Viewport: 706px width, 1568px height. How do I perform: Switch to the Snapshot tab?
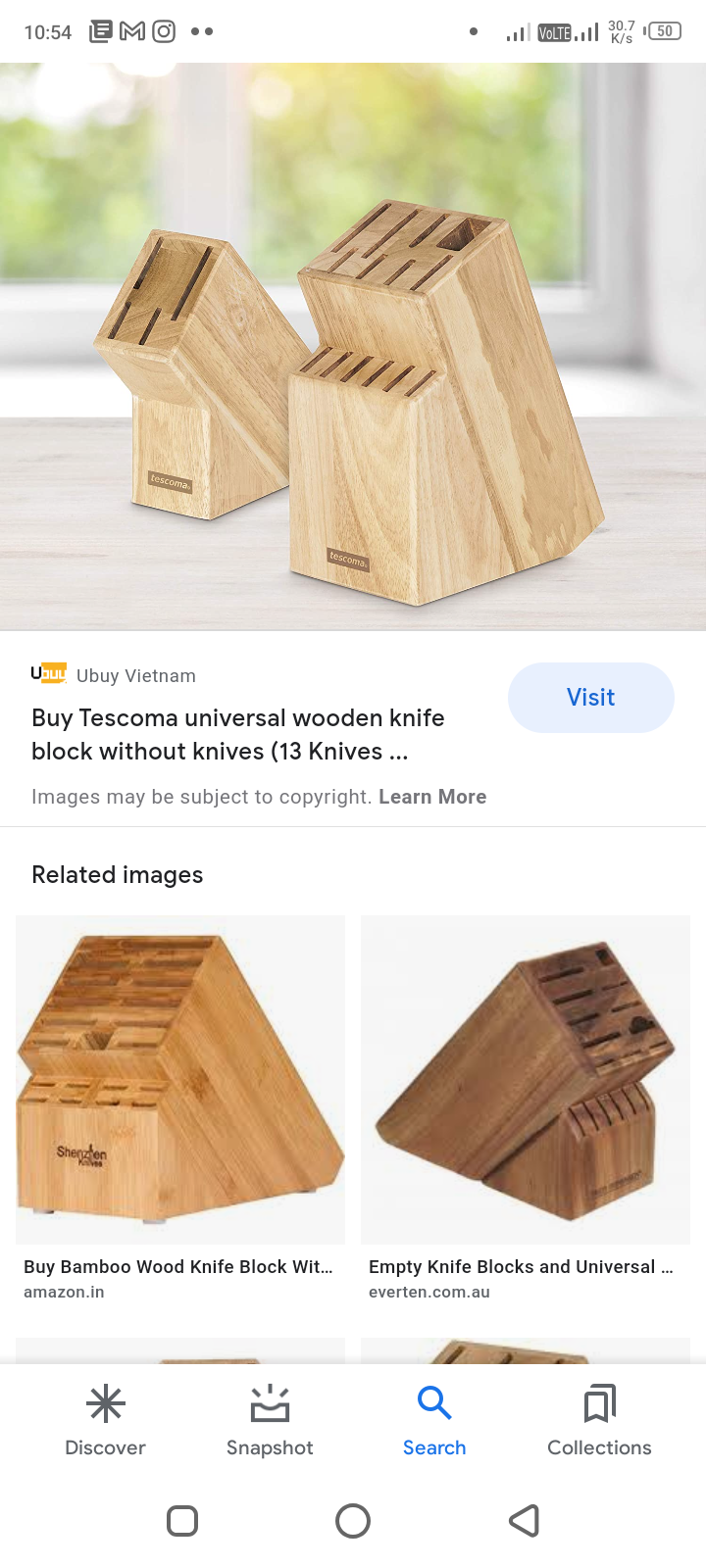[270, 1421]
